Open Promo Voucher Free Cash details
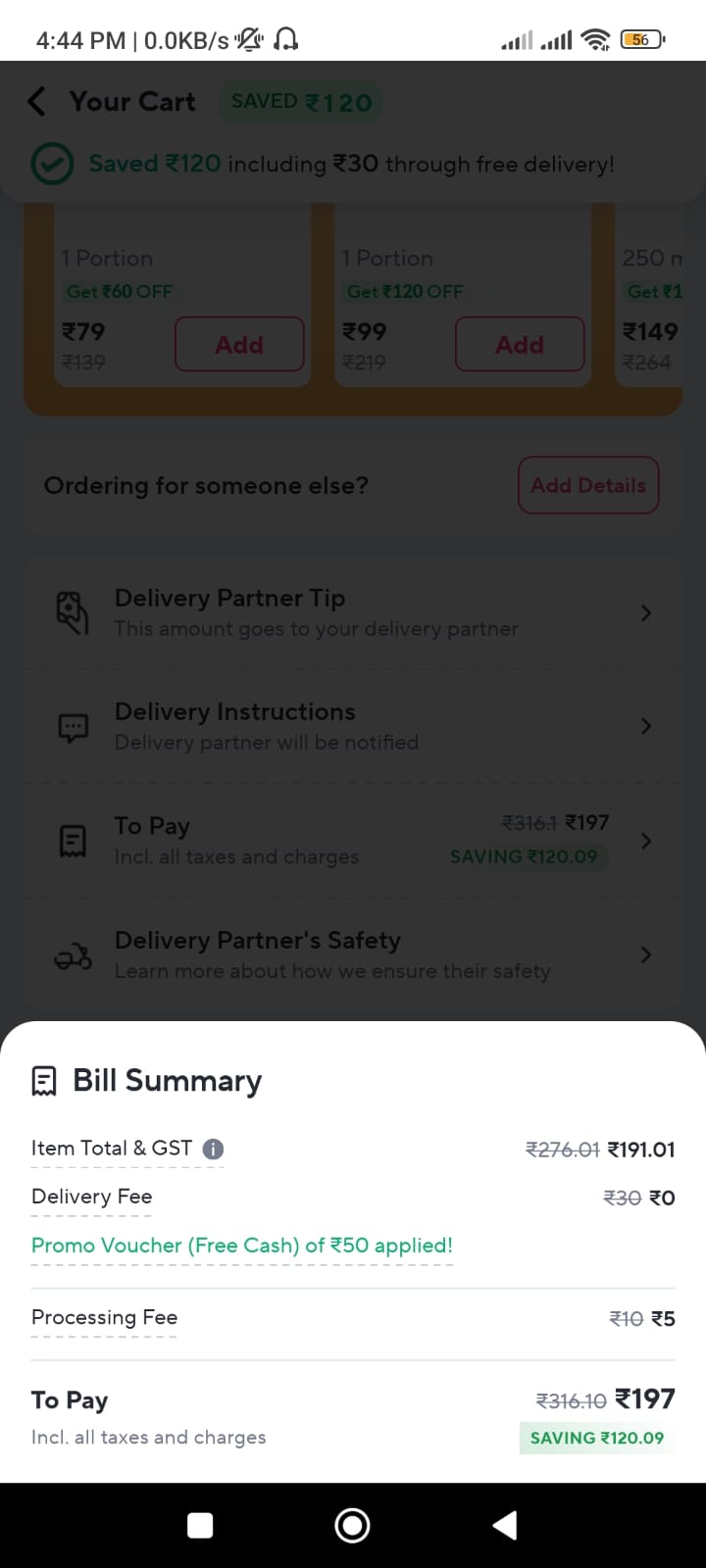This screenshot has height=1568, width=706. click(242, 1246)
